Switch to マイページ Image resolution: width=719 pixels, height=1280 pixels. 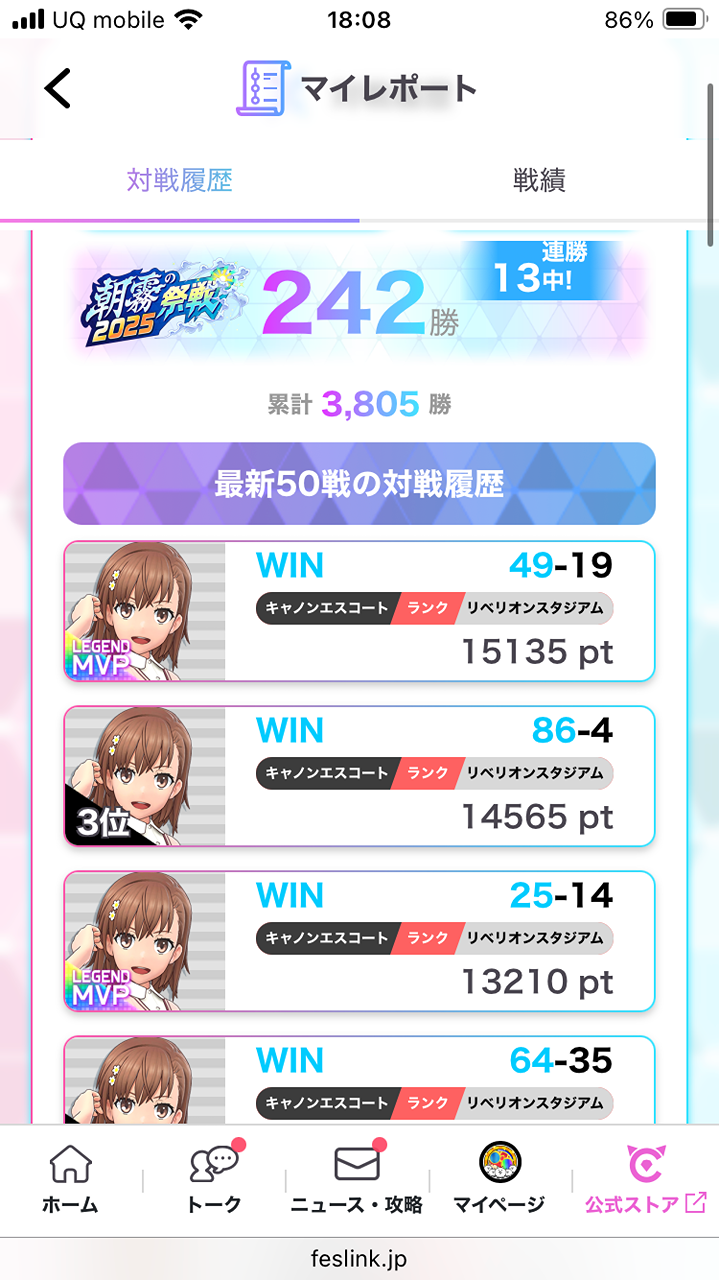(x=500, y=1180)
